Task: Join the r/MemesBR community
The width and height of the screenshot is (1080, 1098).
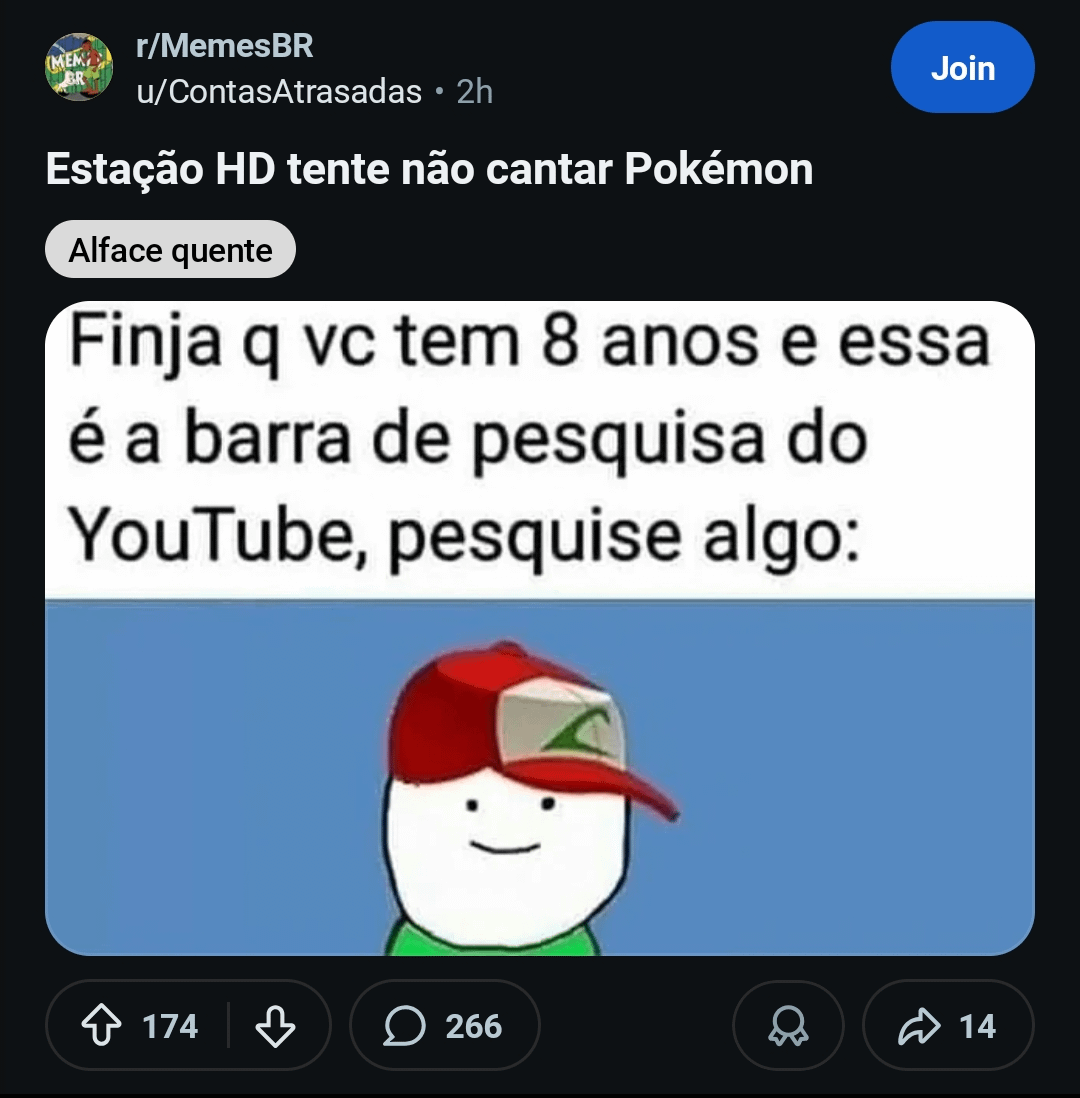Action: (962, 68)
